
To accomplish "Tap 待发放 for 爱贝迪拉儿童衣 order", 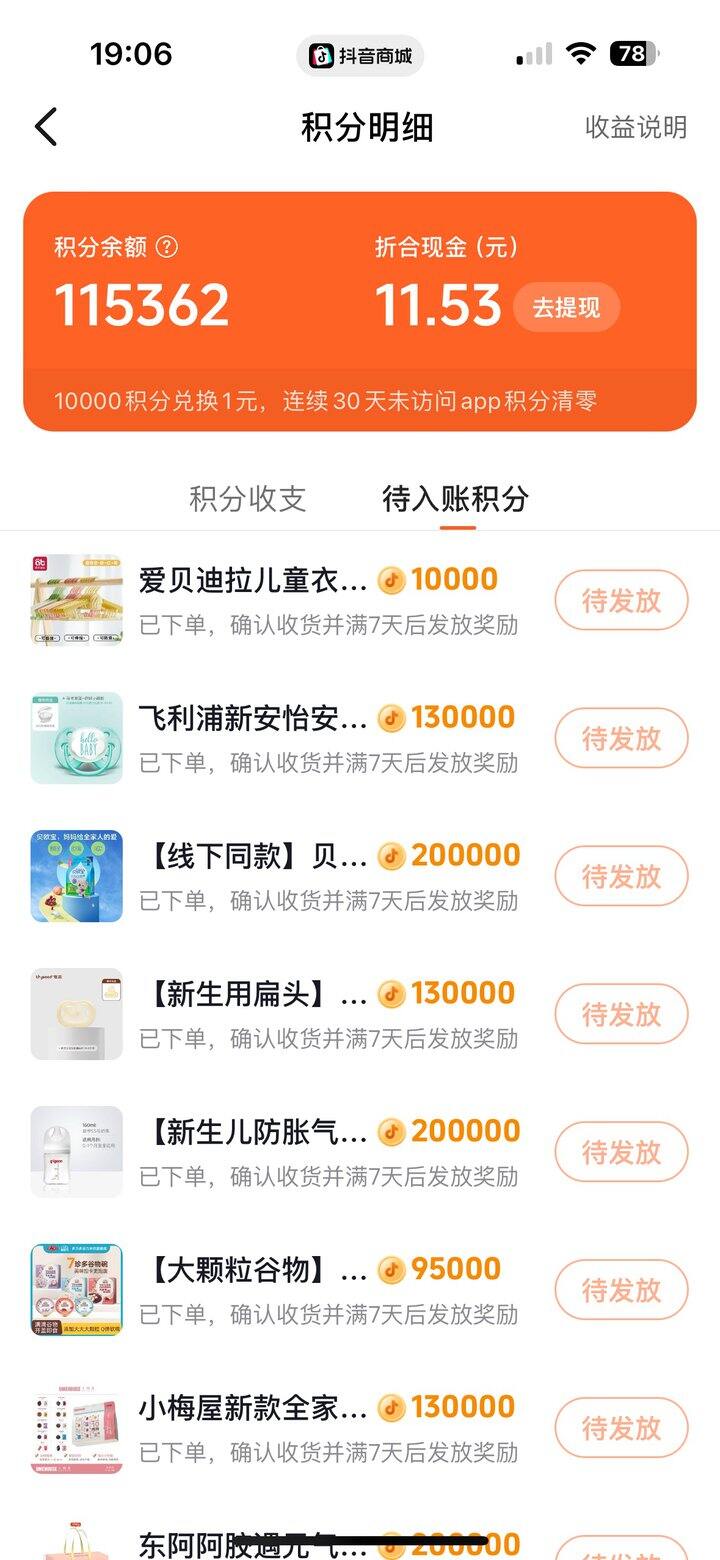I will point(621,600).
